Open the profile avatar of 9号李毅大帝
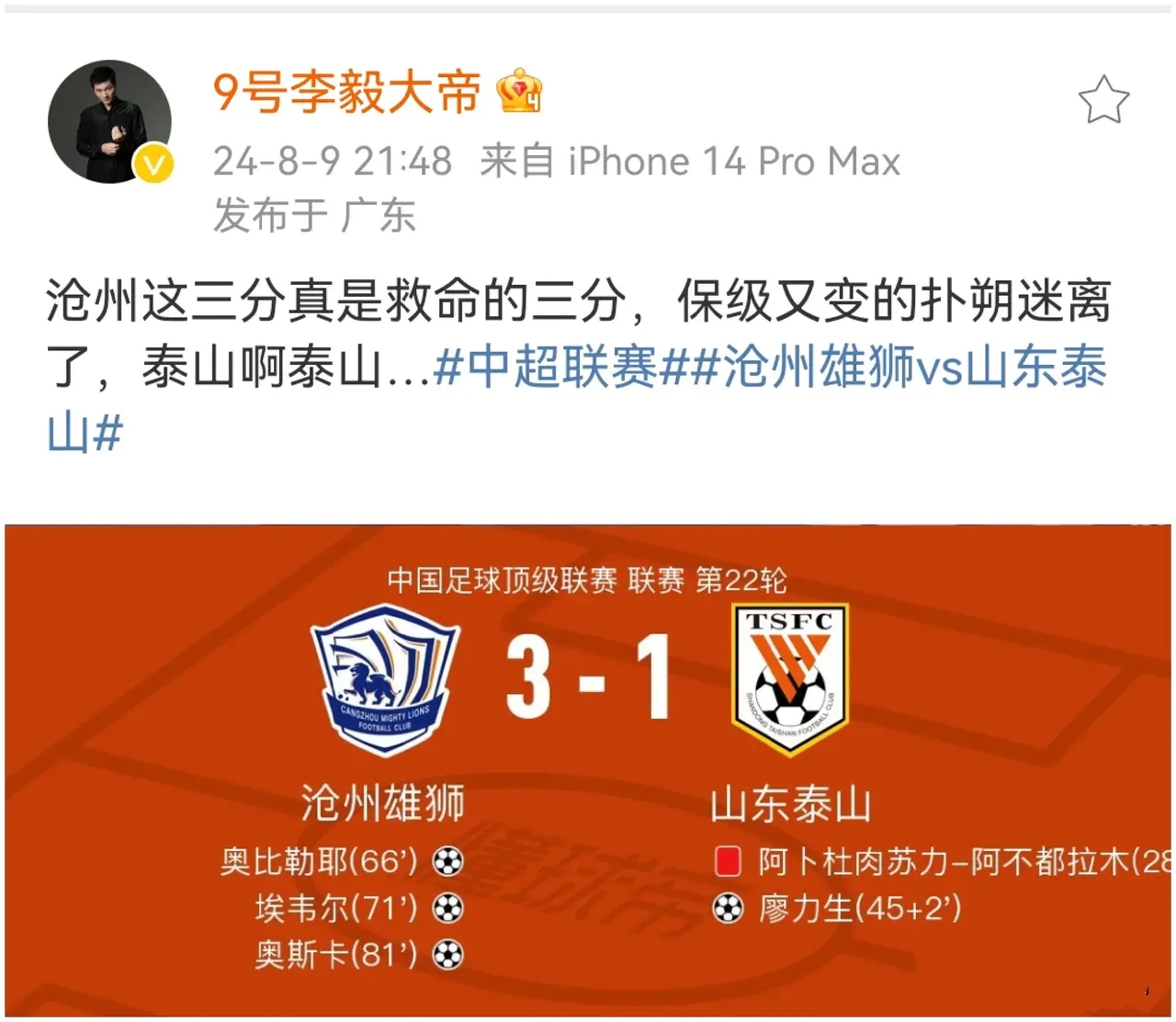Screen dimensions: 1176x1022 coord(109,122)
